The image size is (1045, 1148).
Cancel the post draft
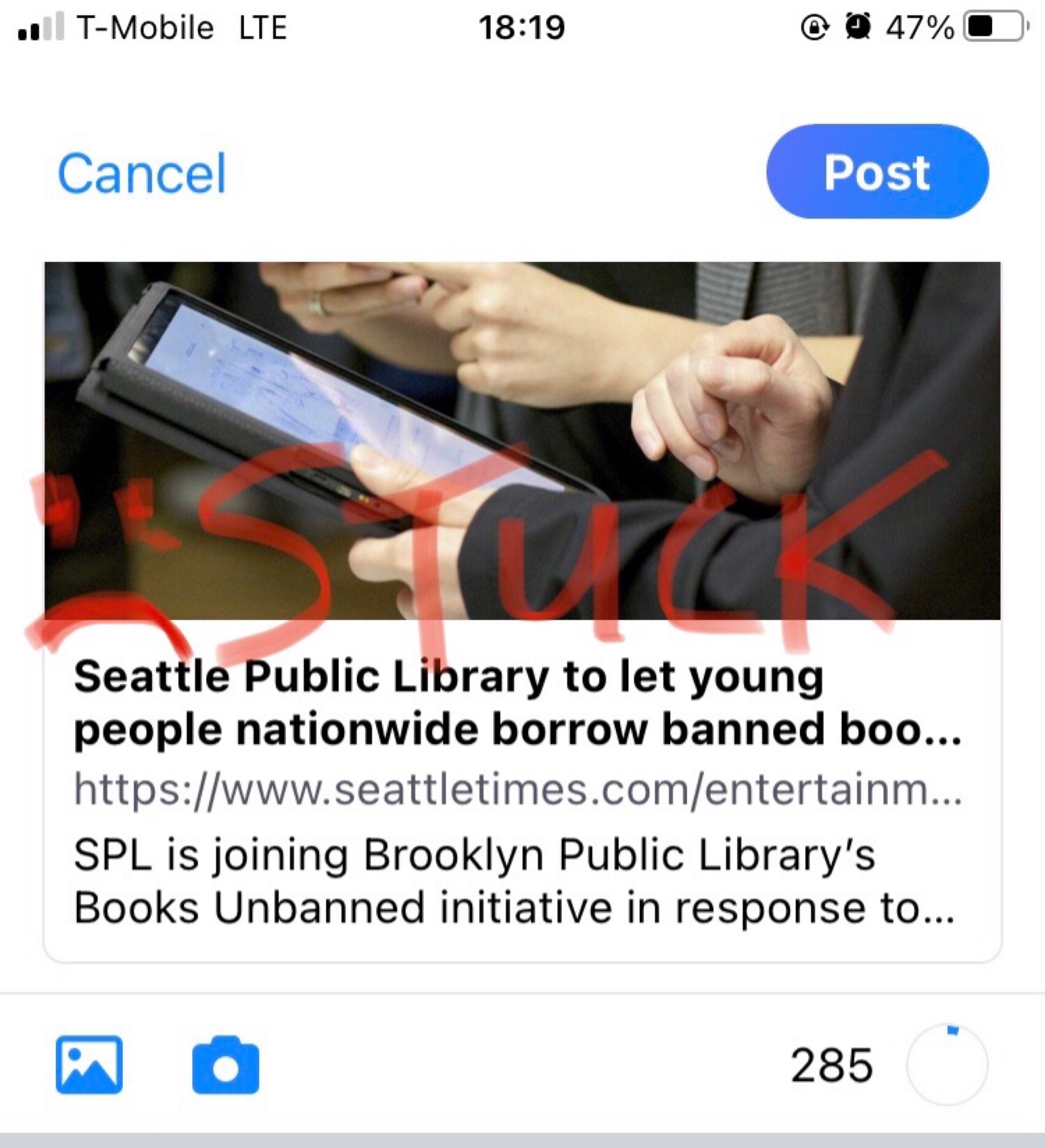click(142, 173)
